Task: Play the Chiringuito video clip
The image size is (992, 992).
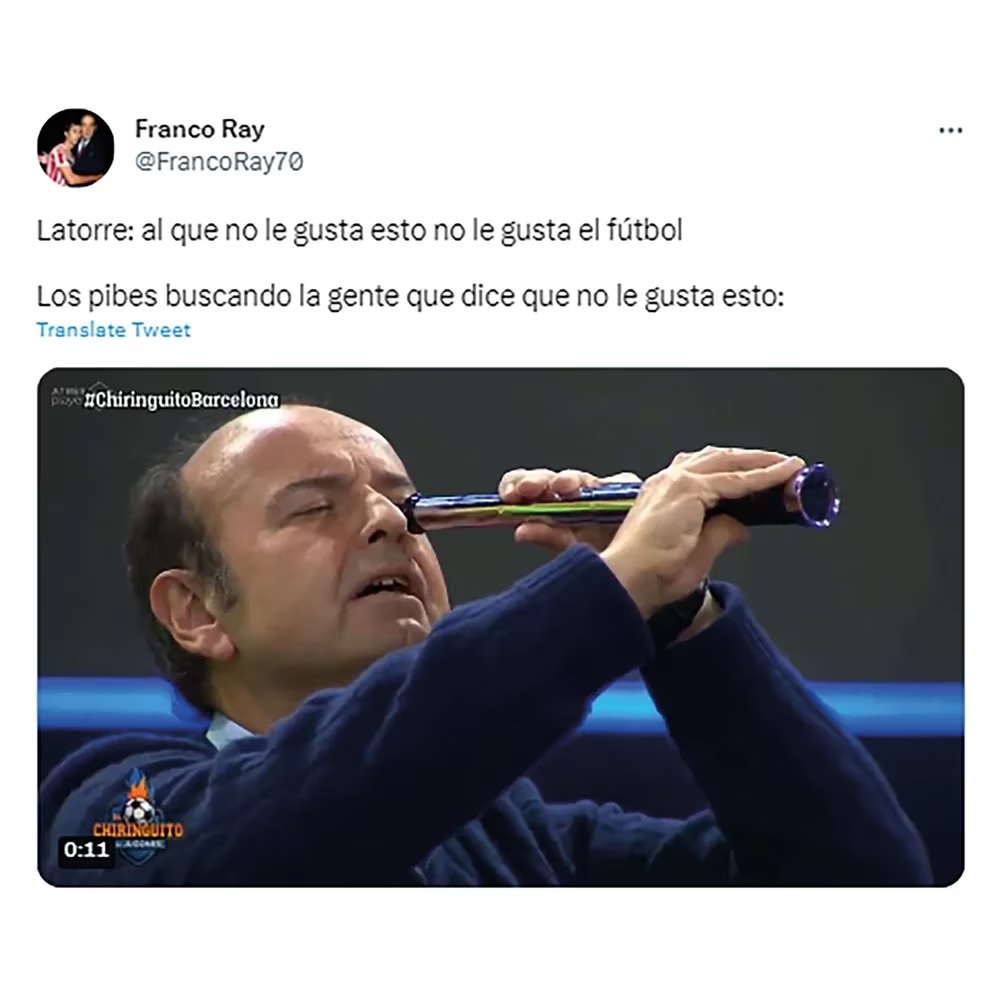Action: pos(500,626)
